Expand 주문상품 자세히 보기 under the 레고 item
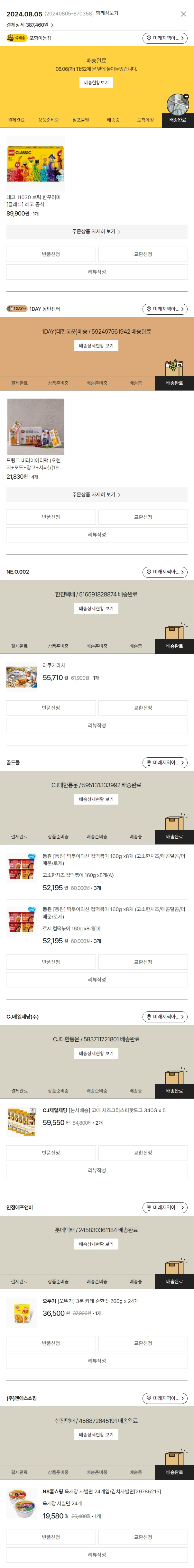Screen dimensions: 194x1568 coord(97,231)
